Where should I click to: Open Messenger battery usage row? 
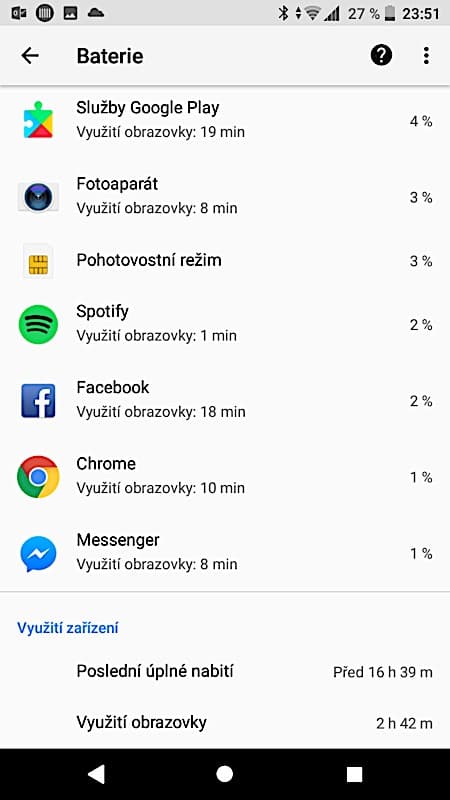[x=225, y=553]
